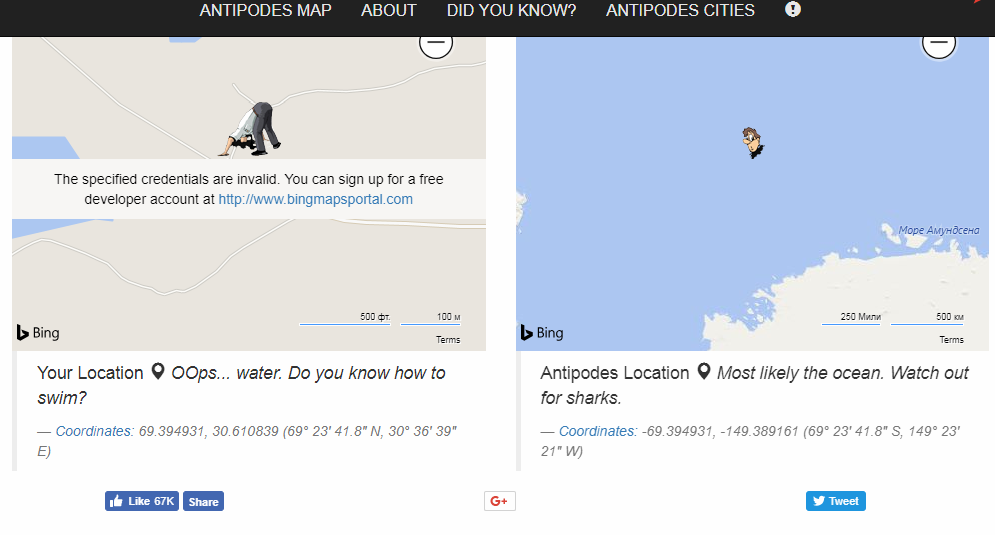Like the page on Facebook
995x535 pixels.
[142, 501]
